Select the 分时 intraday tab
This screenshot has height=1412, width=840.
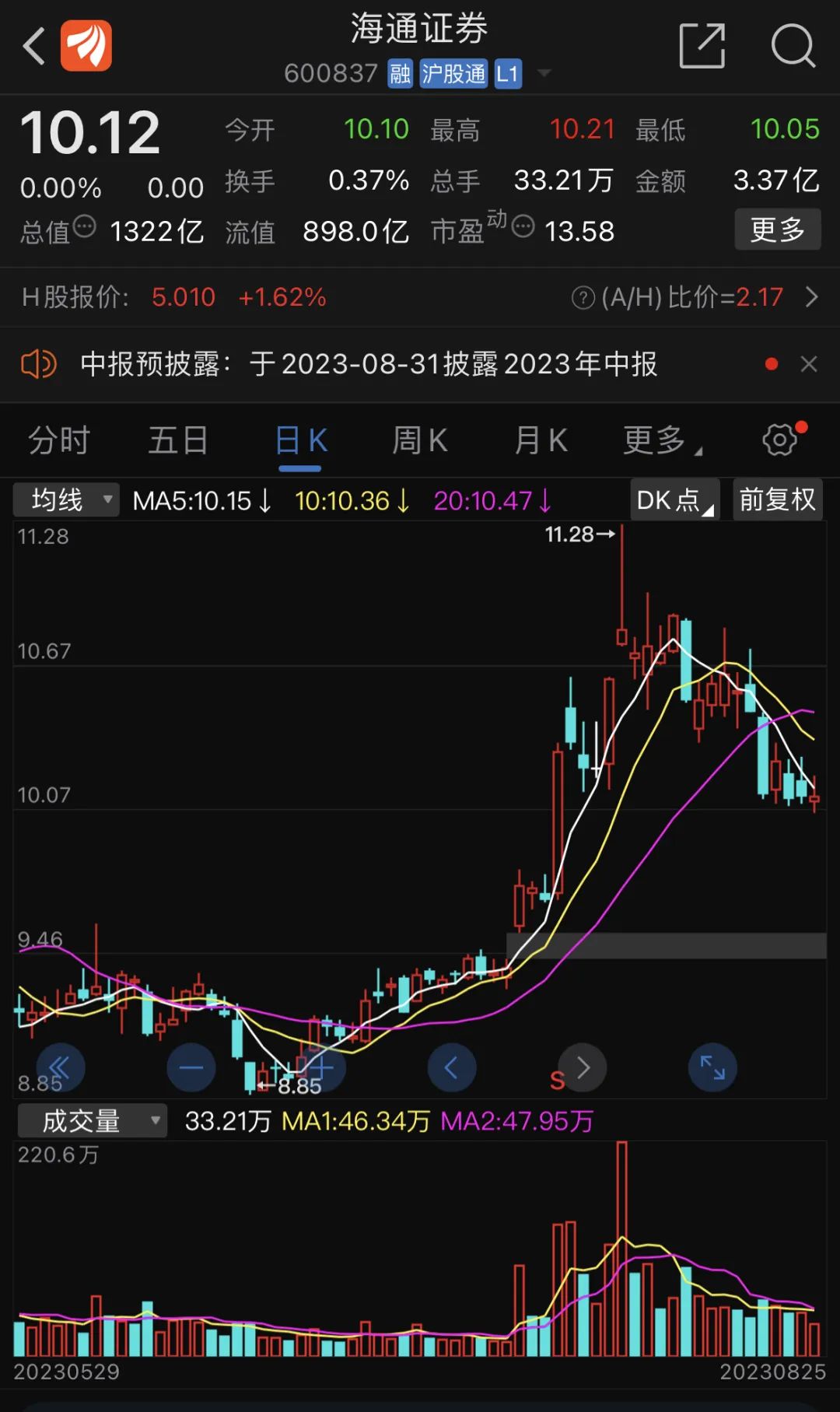pyautogui.click(x=58, y=440)
